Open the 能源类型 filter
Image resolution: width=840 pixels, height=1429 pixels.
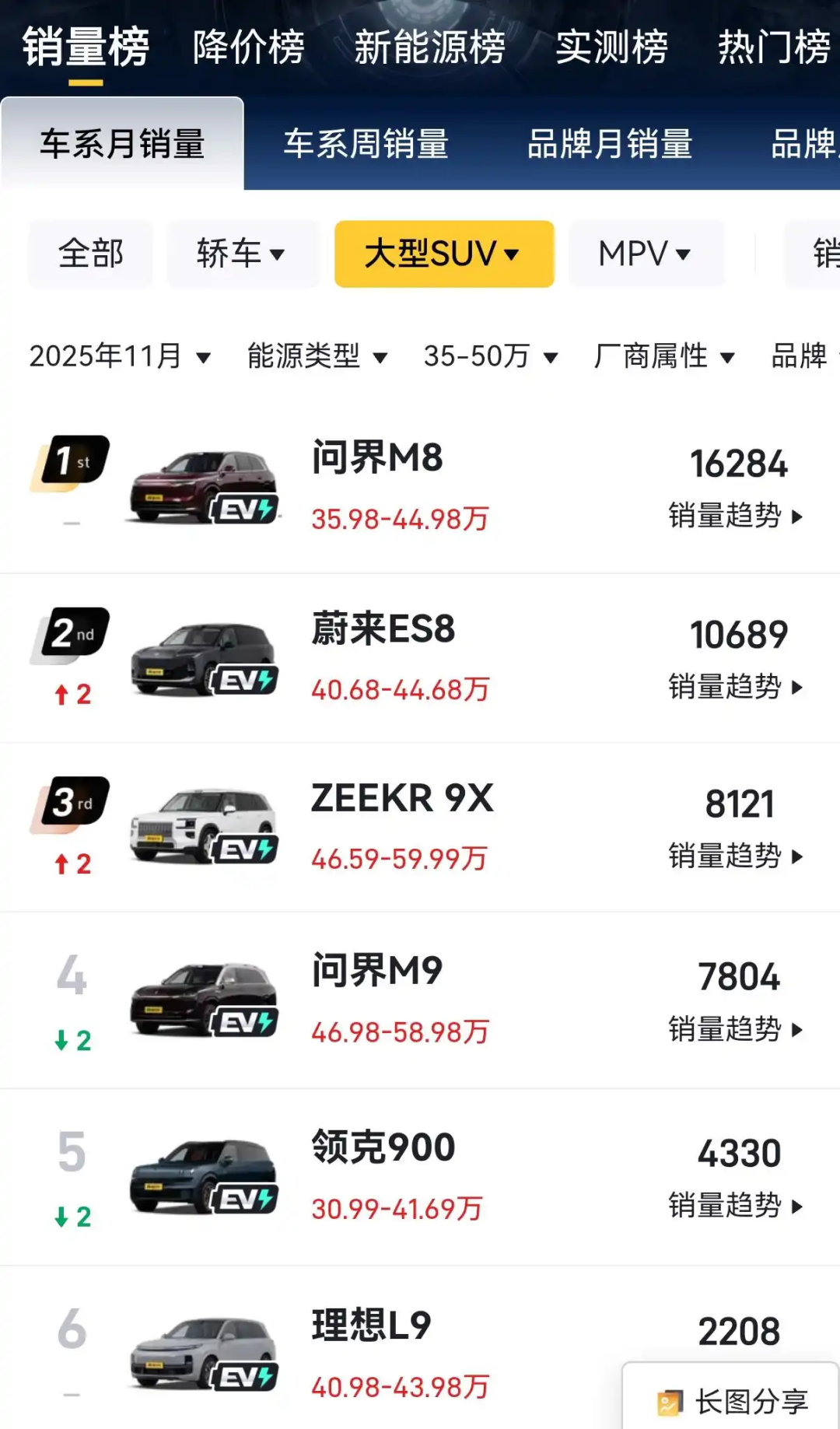[317, 356]
